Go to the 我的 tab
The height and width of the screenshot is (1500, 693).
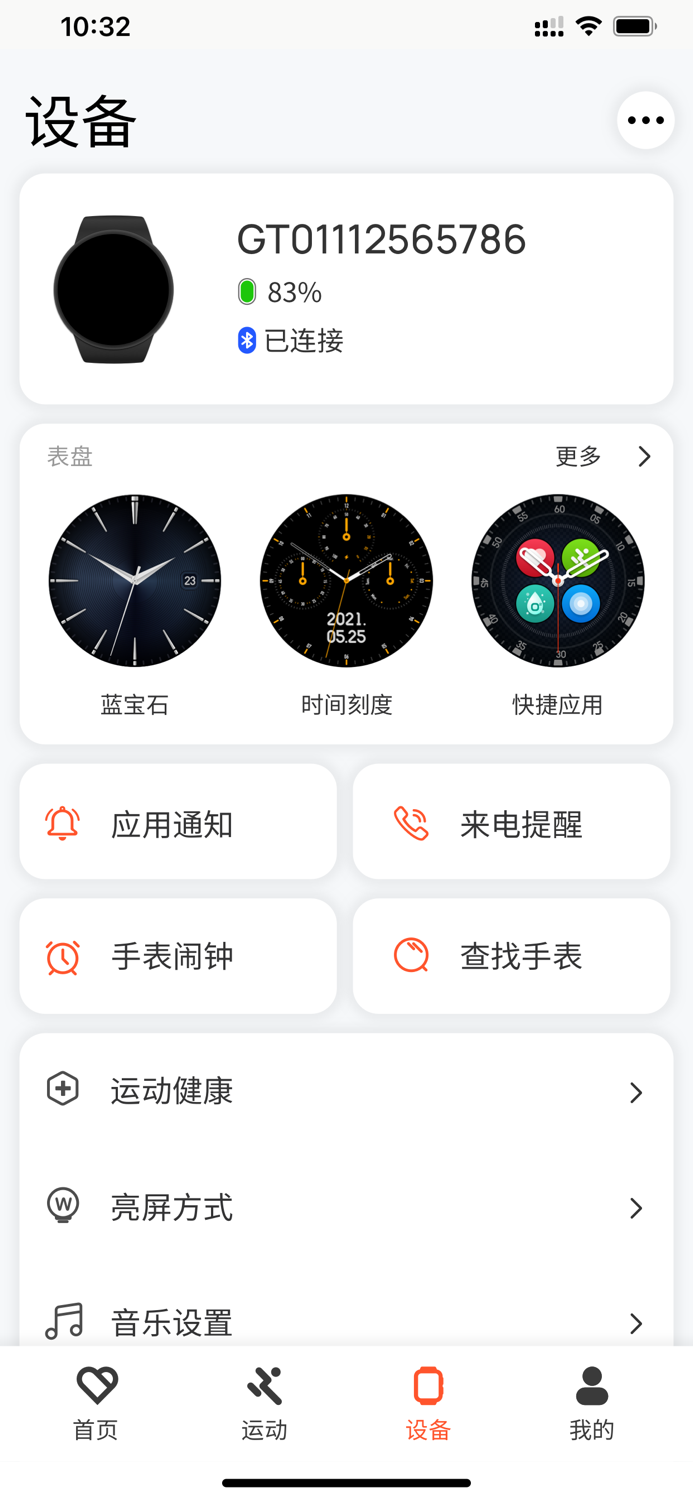591,1402
